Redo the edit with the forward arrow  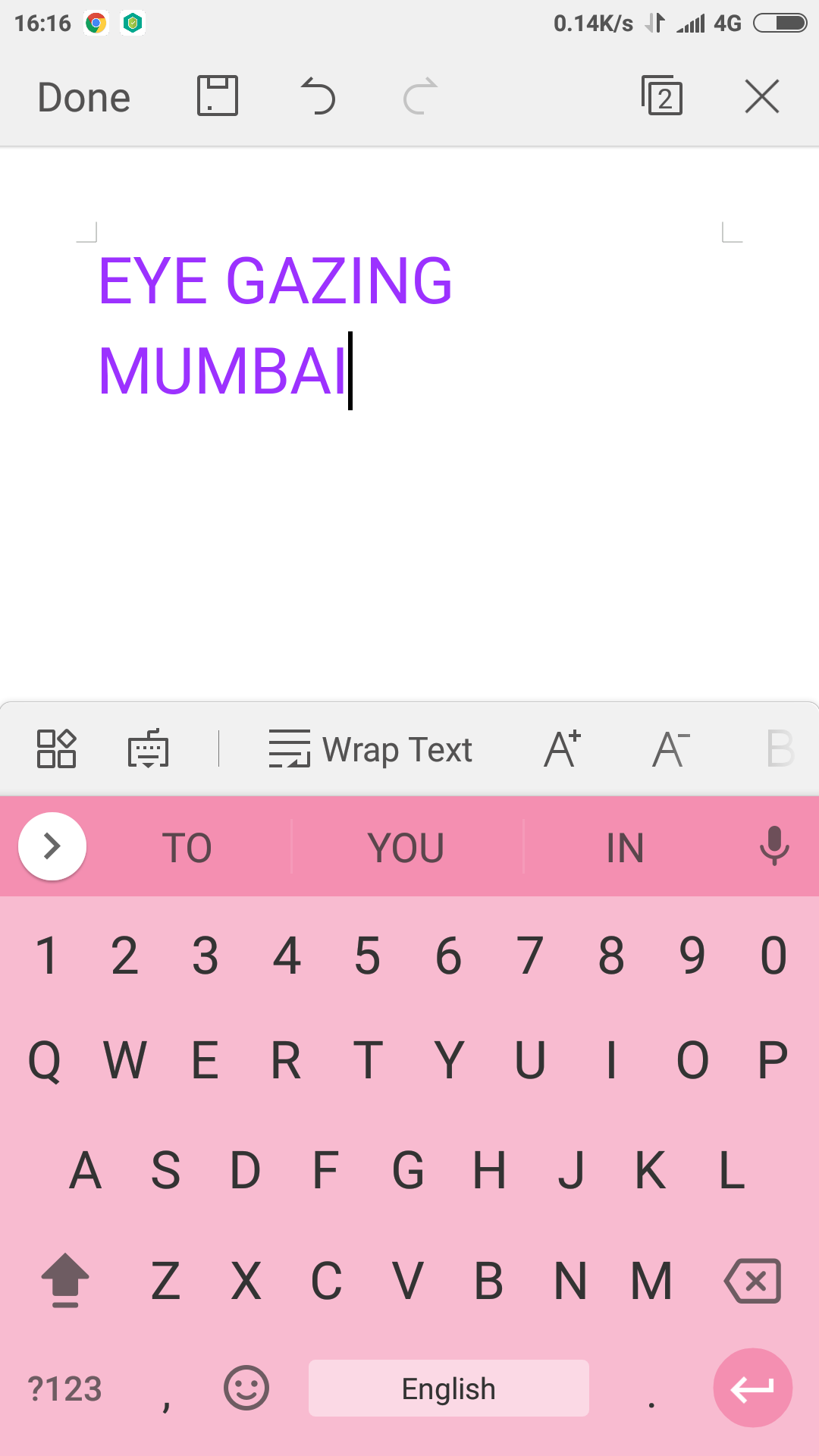click(x=420, y=96)
